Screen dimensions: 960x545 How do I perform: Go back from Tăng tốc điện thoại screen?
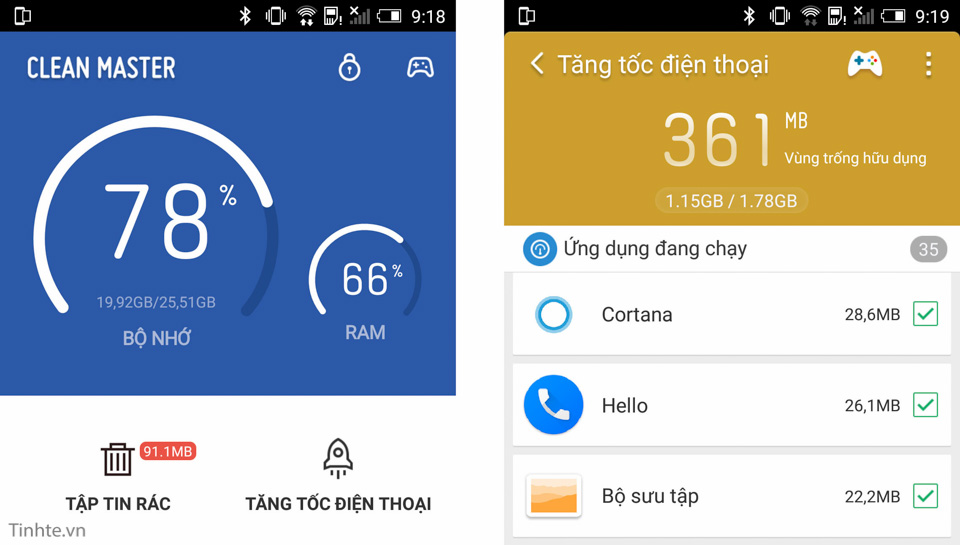point(537,64)
